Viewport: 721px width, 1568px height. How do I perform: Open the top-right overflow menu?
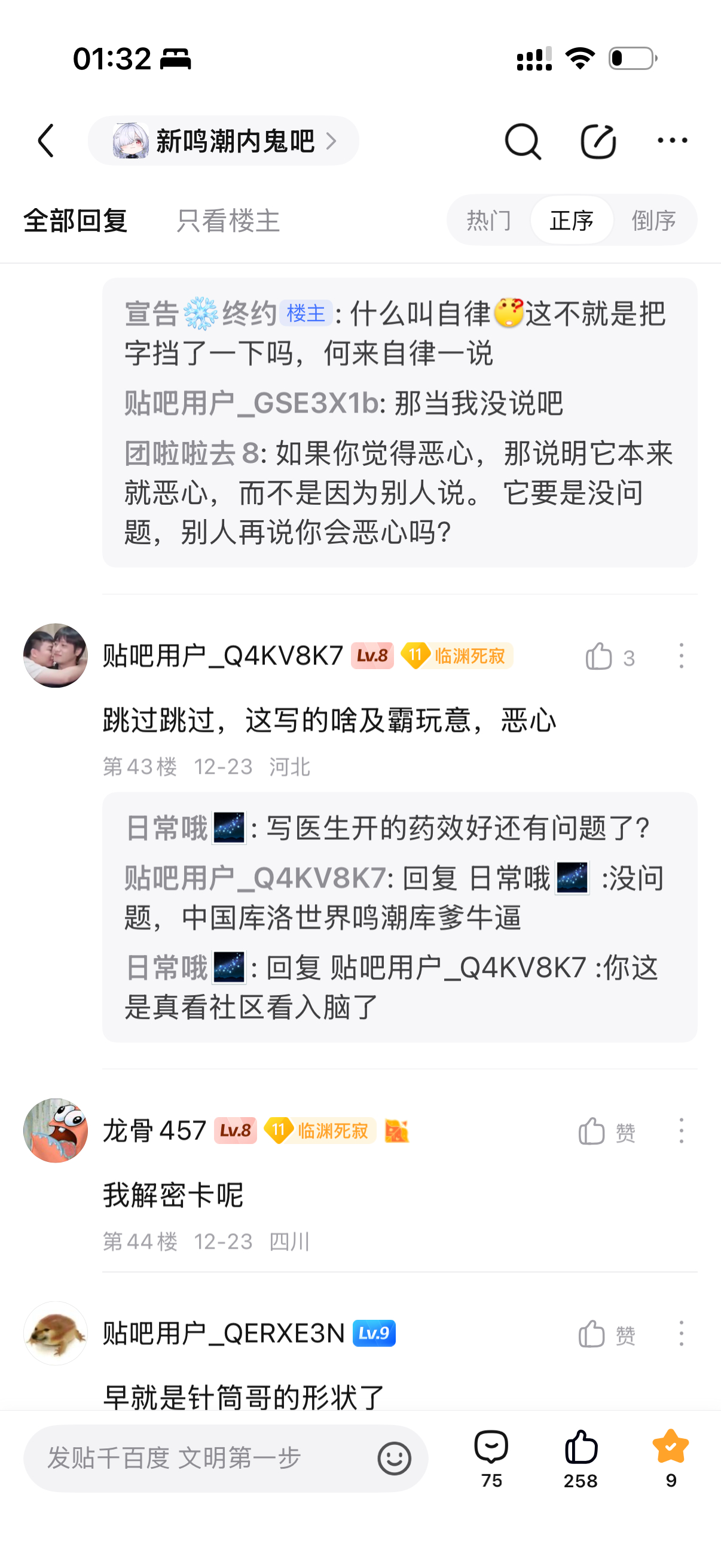[672, 141]
